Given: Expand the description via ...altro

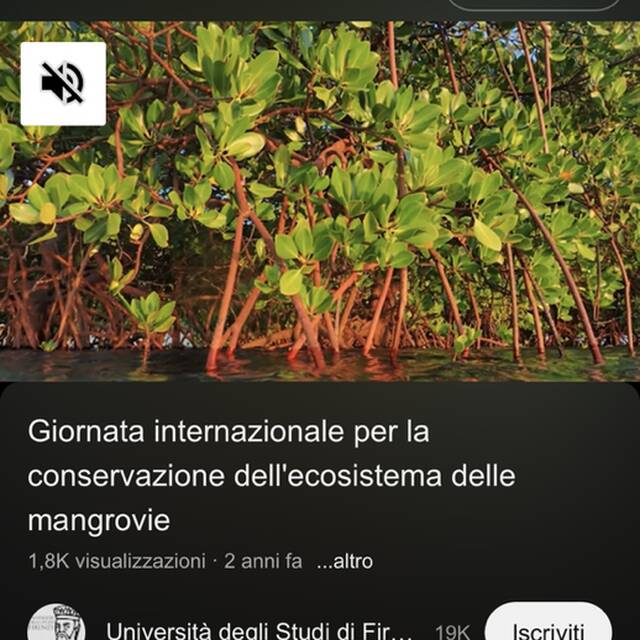Looking at the screenshot, I should [344, 562].
